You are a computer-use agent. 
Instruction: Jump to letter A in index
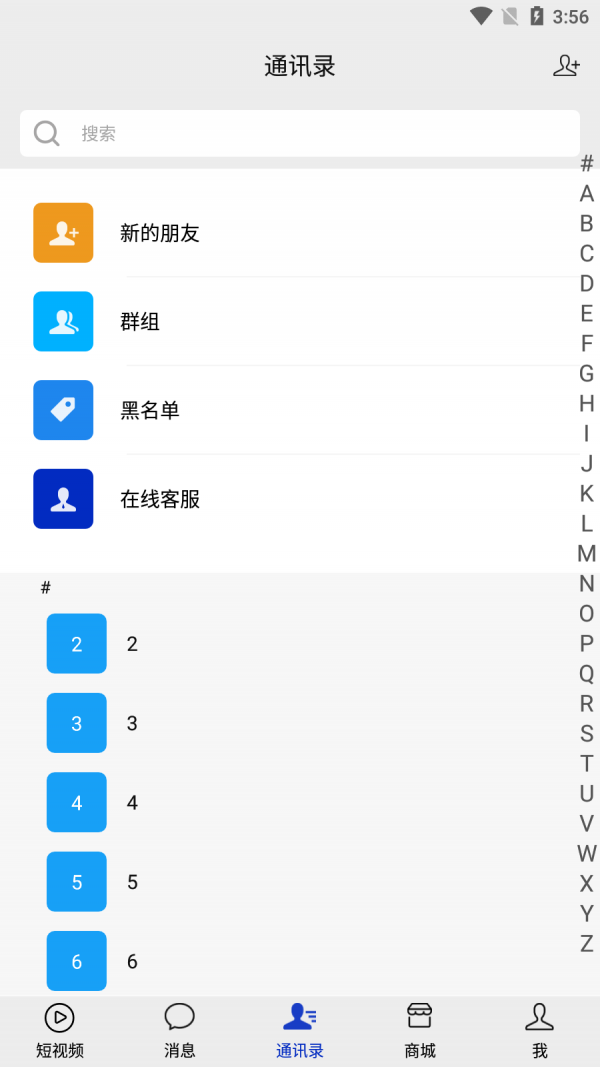point(586,194)
